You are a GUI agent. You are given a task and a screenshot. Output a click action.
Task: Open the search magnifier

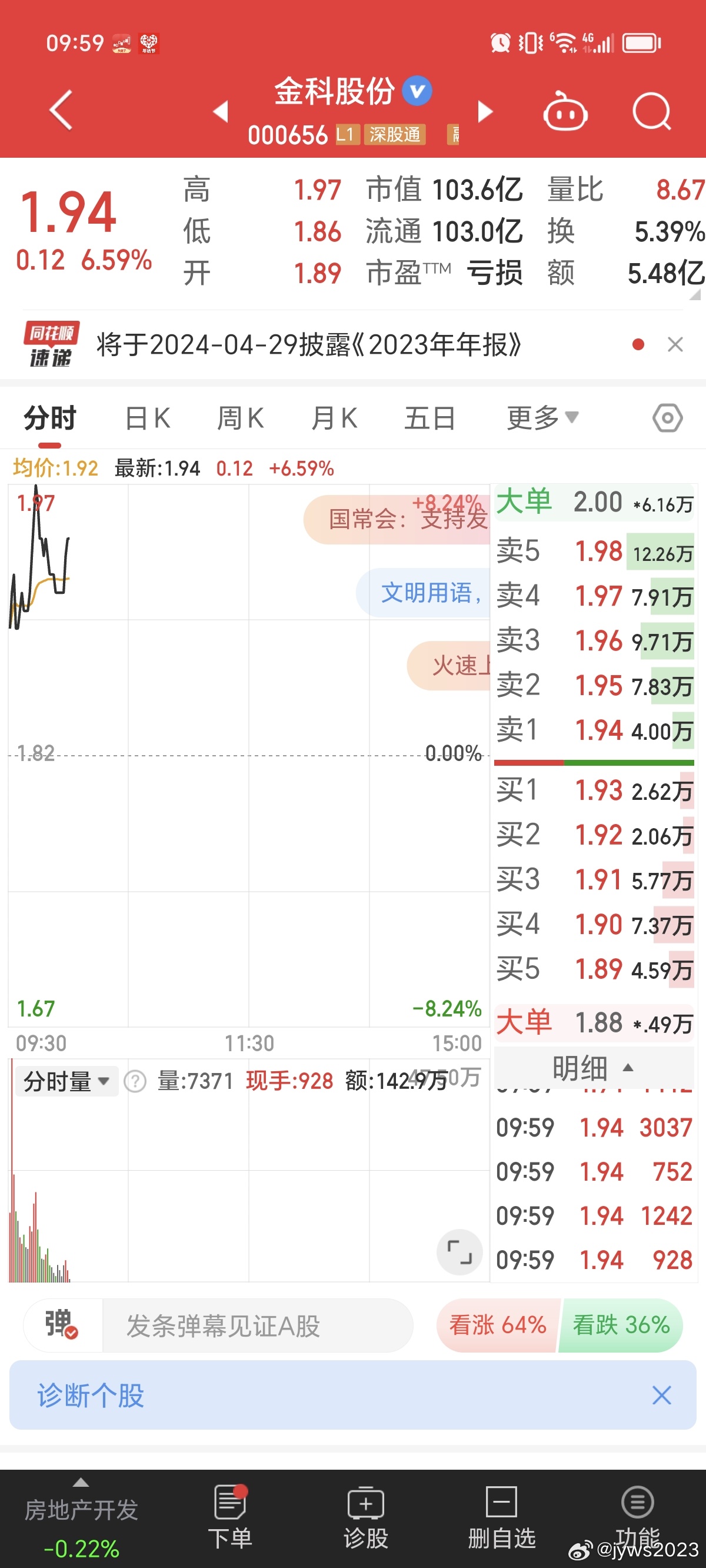click(x=651, y=111)
